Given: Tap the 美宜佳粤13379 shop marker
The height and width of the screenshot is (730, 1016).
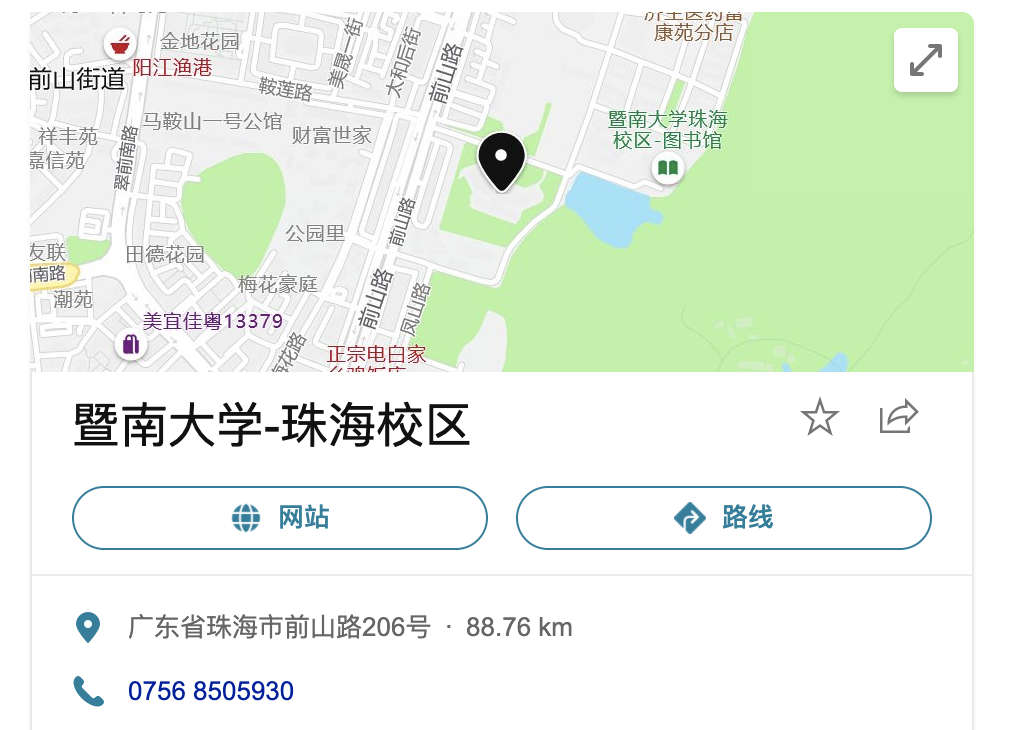Looking at the screenshot, I should (x=131, y=345).
